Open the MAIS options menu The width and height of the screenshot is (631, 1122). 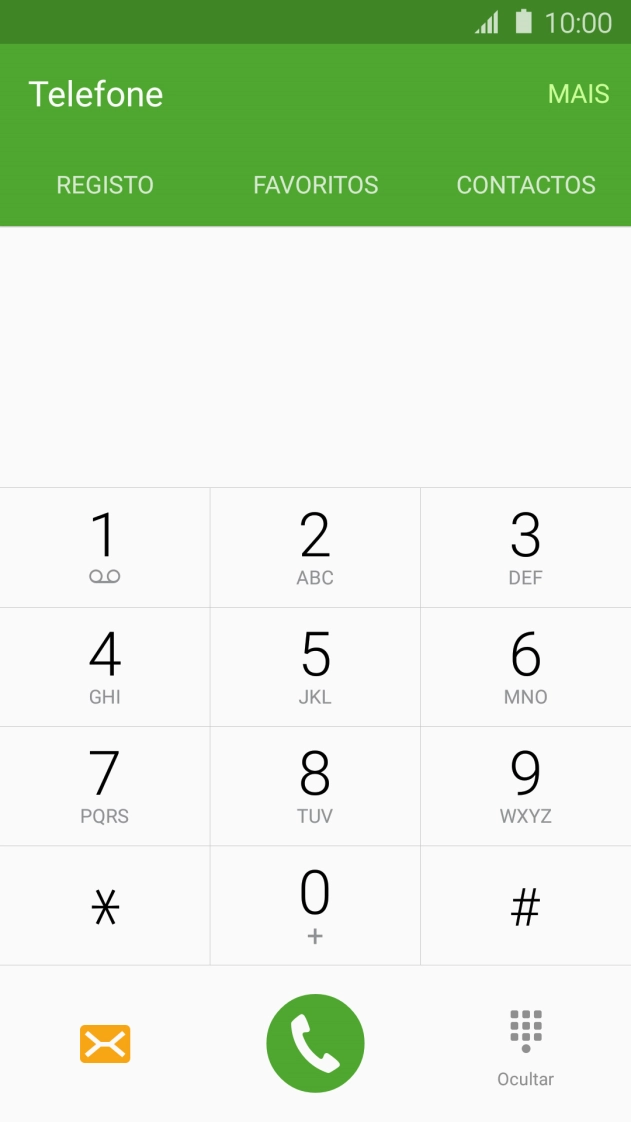[x=578, y=94]
